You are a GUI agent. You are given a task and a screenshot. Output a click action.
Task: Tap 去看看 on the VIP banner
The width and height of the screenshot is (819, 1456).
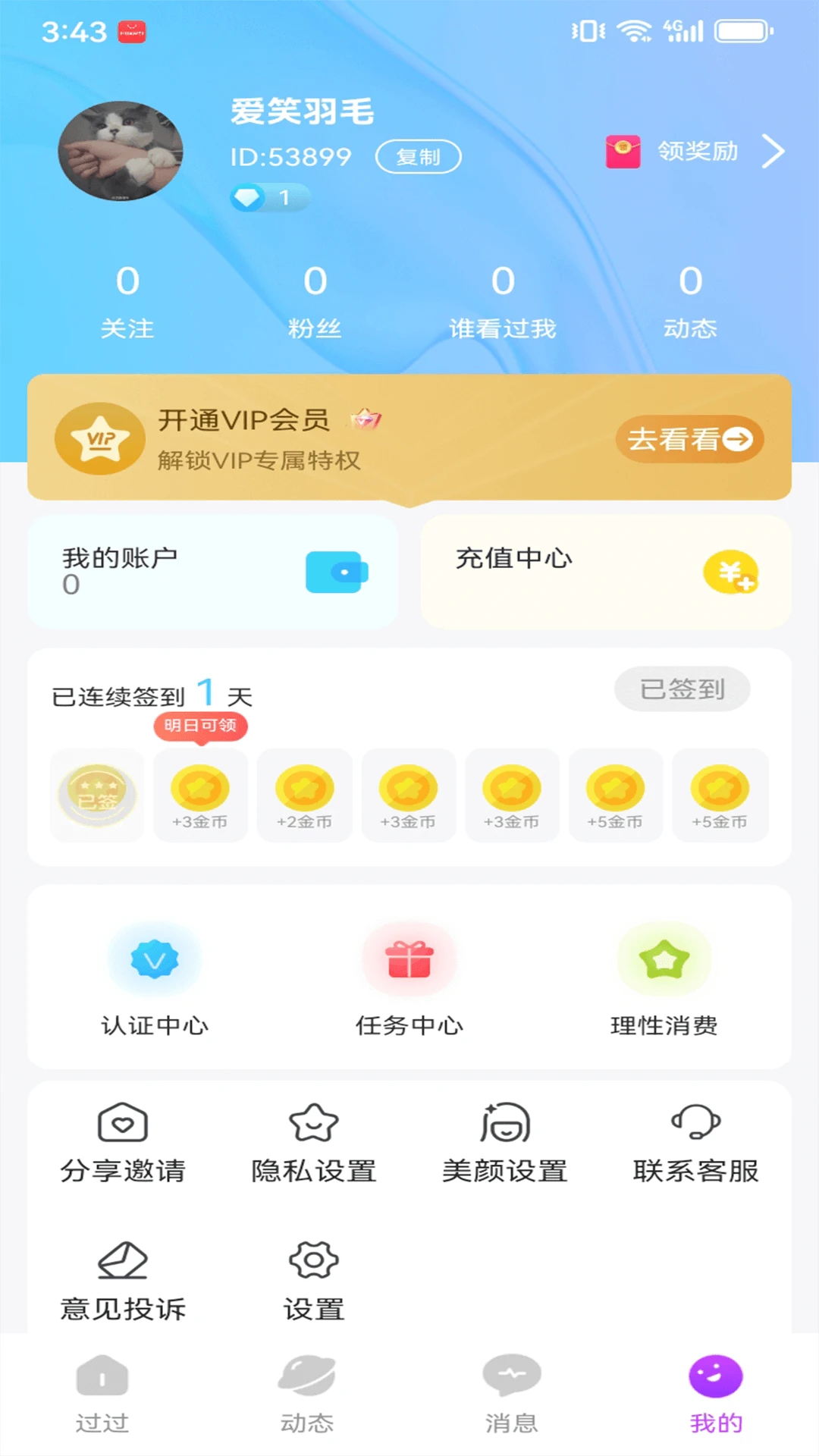(x=689, y=439)
